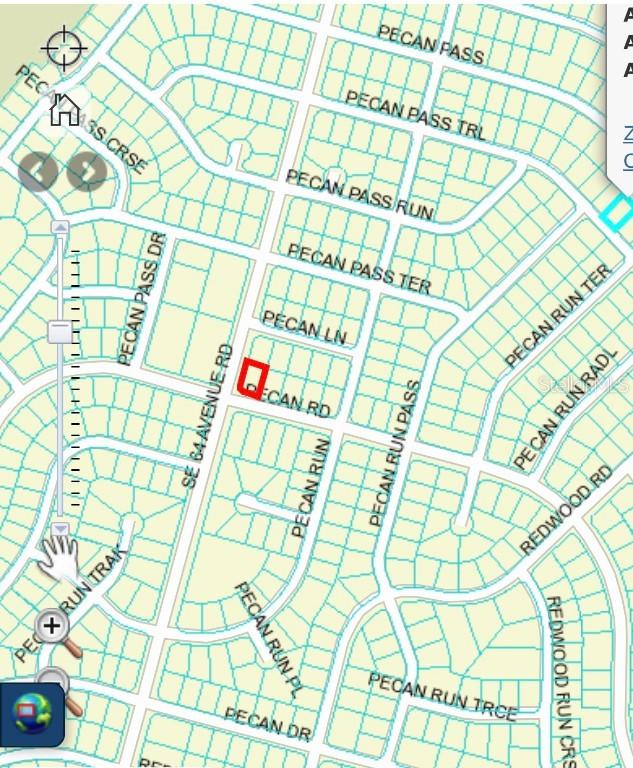Screen dimensions: 633x768
Task: Return to the home map extent
Action: tap(65, 109)
